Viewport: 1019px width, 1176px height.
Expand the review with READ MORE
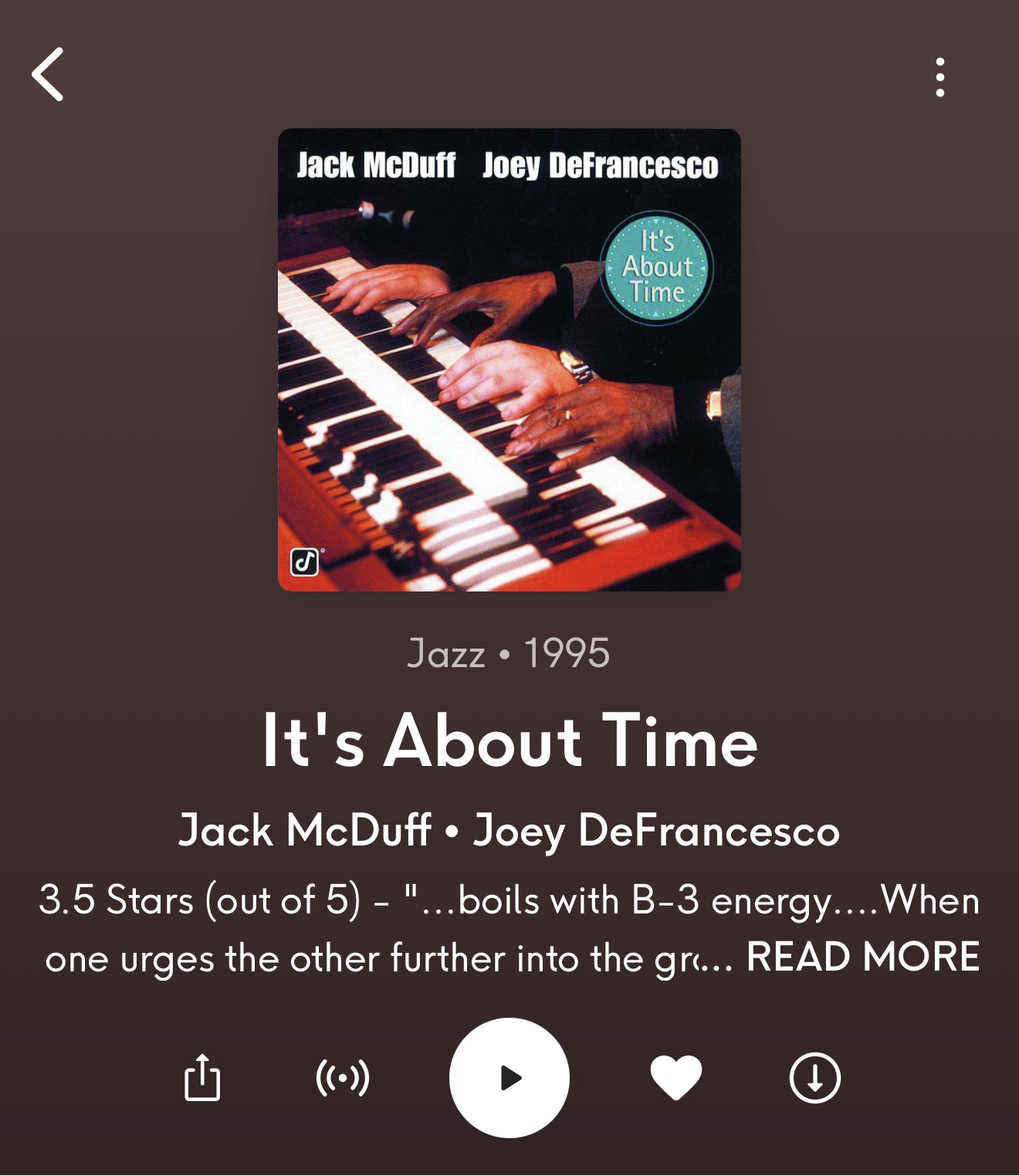coord(862,957)
